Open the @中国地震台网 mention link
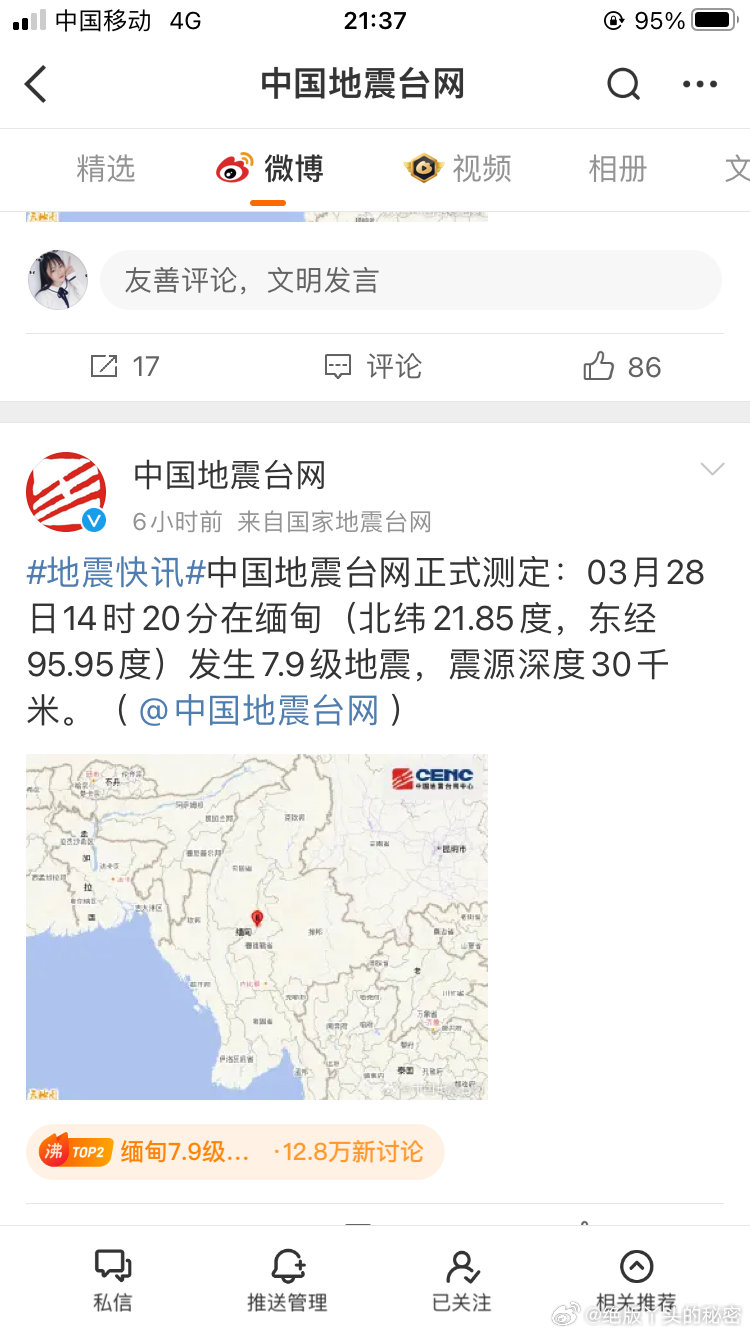Image resolution: width=750 pixels, height=1334 pixels. pyautogui.click(x=260, y=711)
